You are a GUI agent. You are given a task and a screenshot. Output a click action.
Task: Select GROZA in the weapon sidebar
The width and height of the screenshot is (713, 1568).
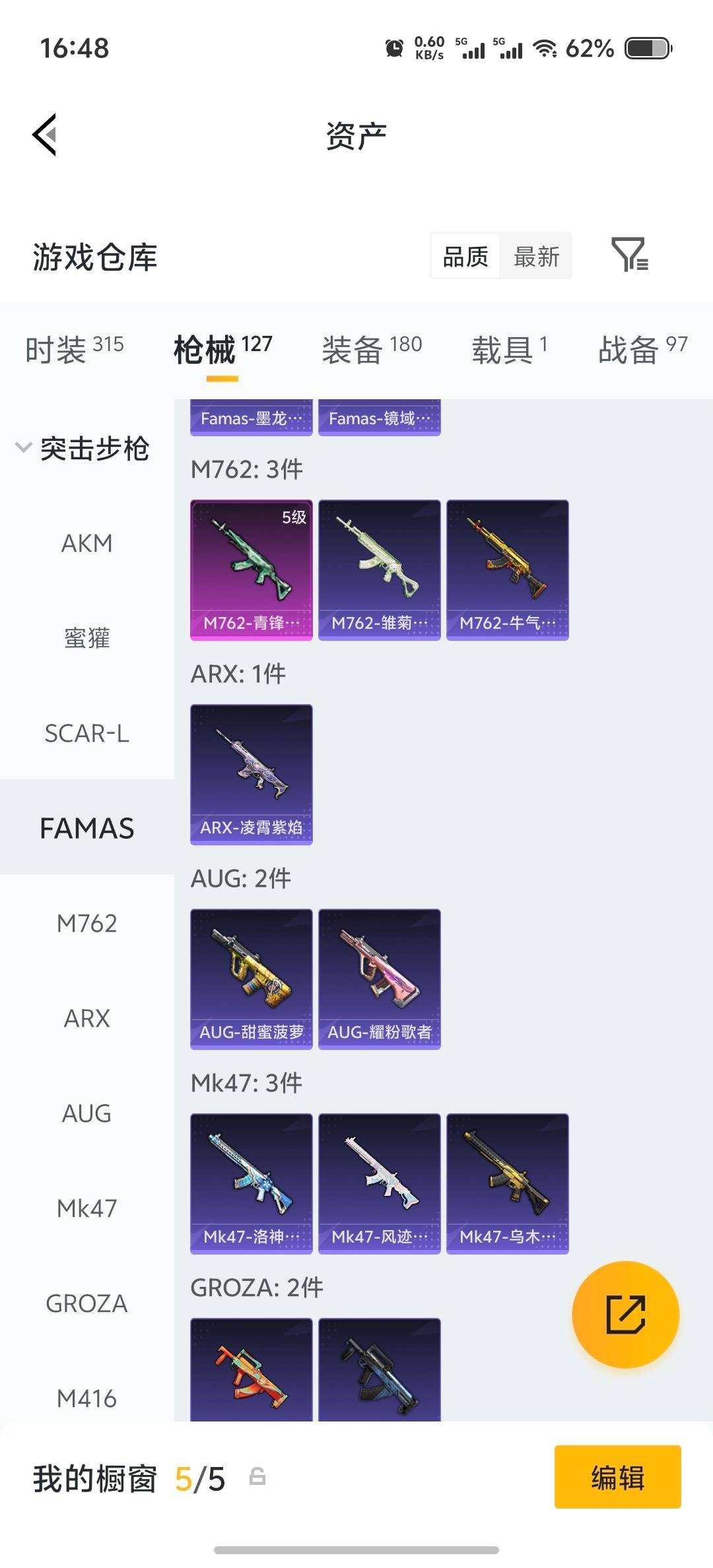pyautogui.click(x=86, y=1303)
